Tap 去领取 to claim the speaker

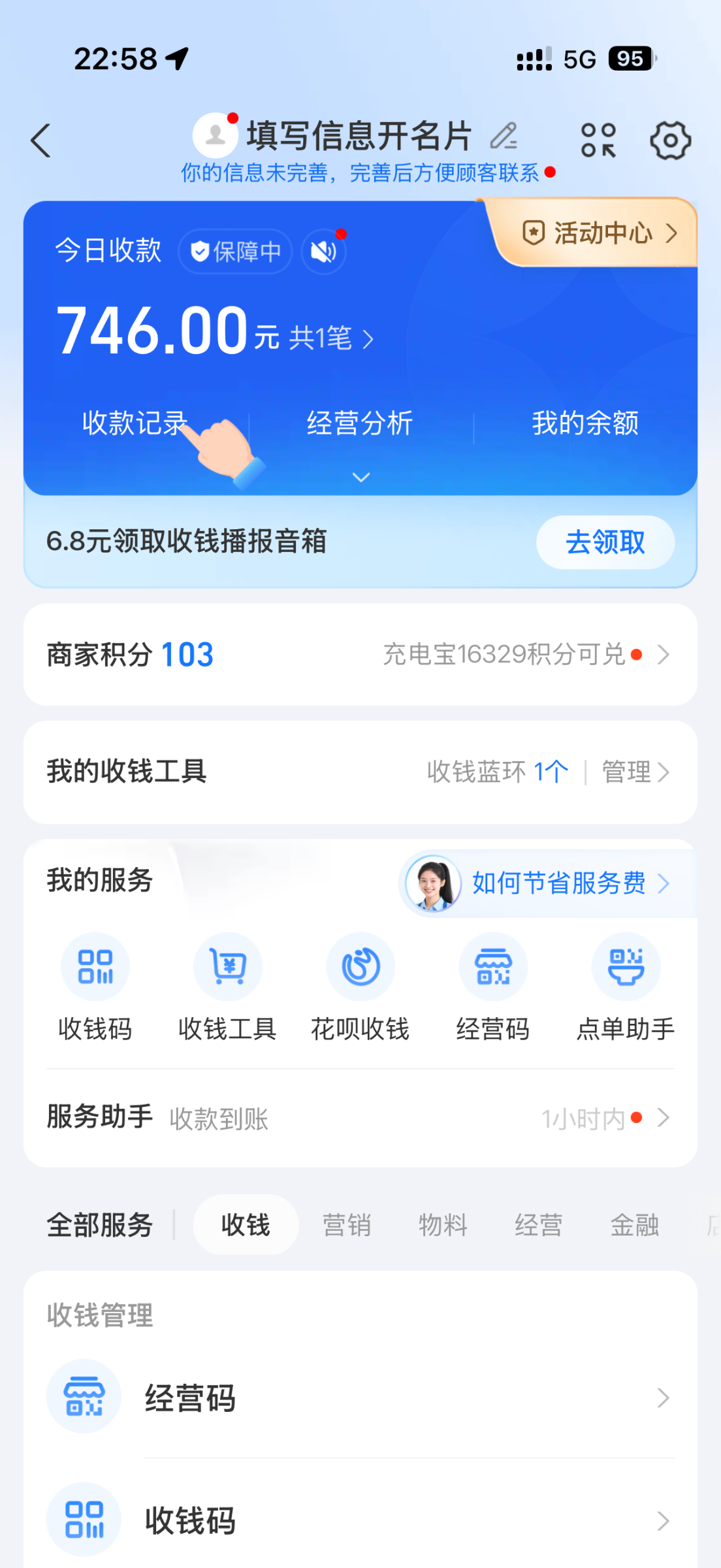(x=605, y=542)
